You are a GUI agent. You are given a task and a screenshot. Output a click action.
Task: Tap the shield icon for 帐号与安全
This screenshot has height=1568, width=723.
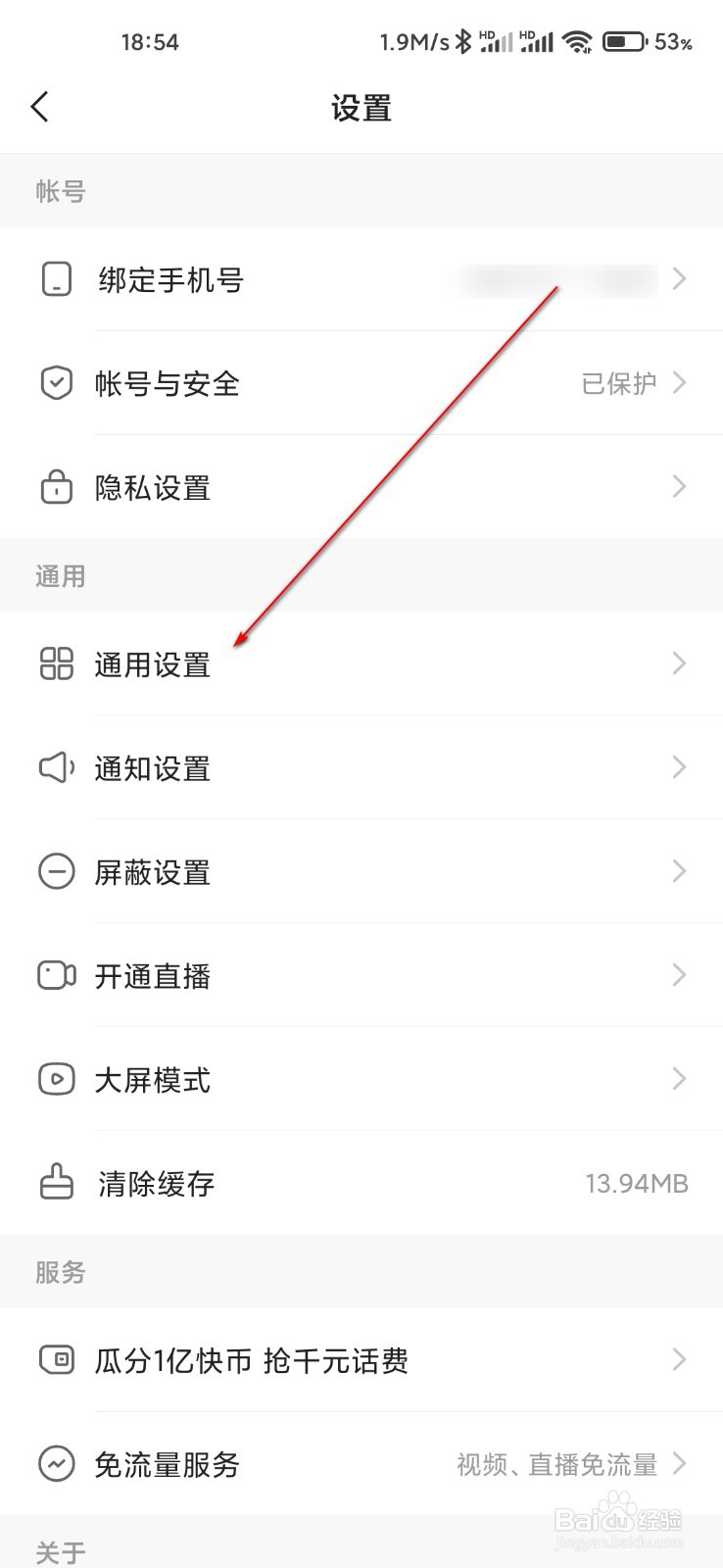pyautogui.click(x=56, y=383)
